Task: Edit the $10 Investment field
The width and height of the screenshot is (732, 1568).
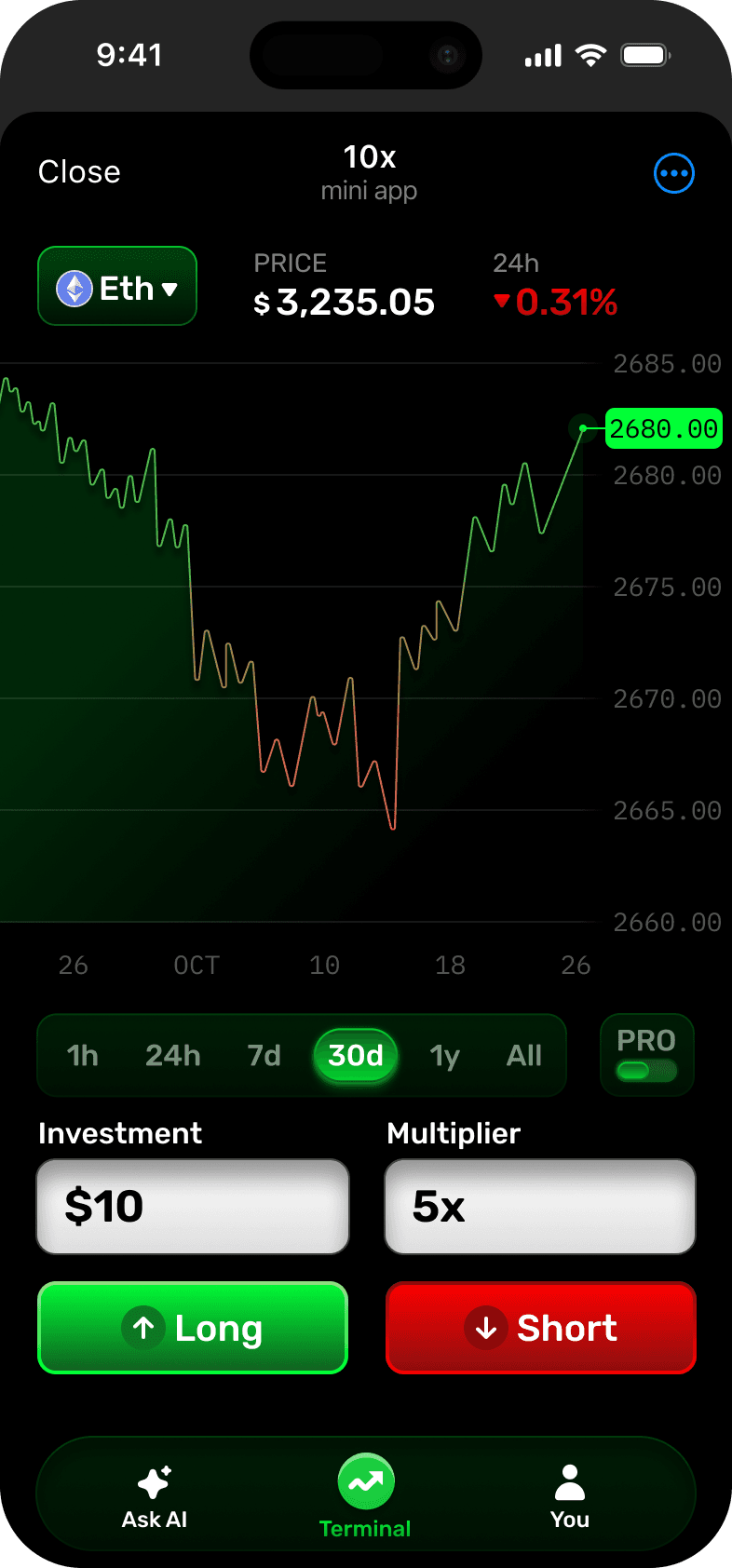Action: [x=193, y=1207]
